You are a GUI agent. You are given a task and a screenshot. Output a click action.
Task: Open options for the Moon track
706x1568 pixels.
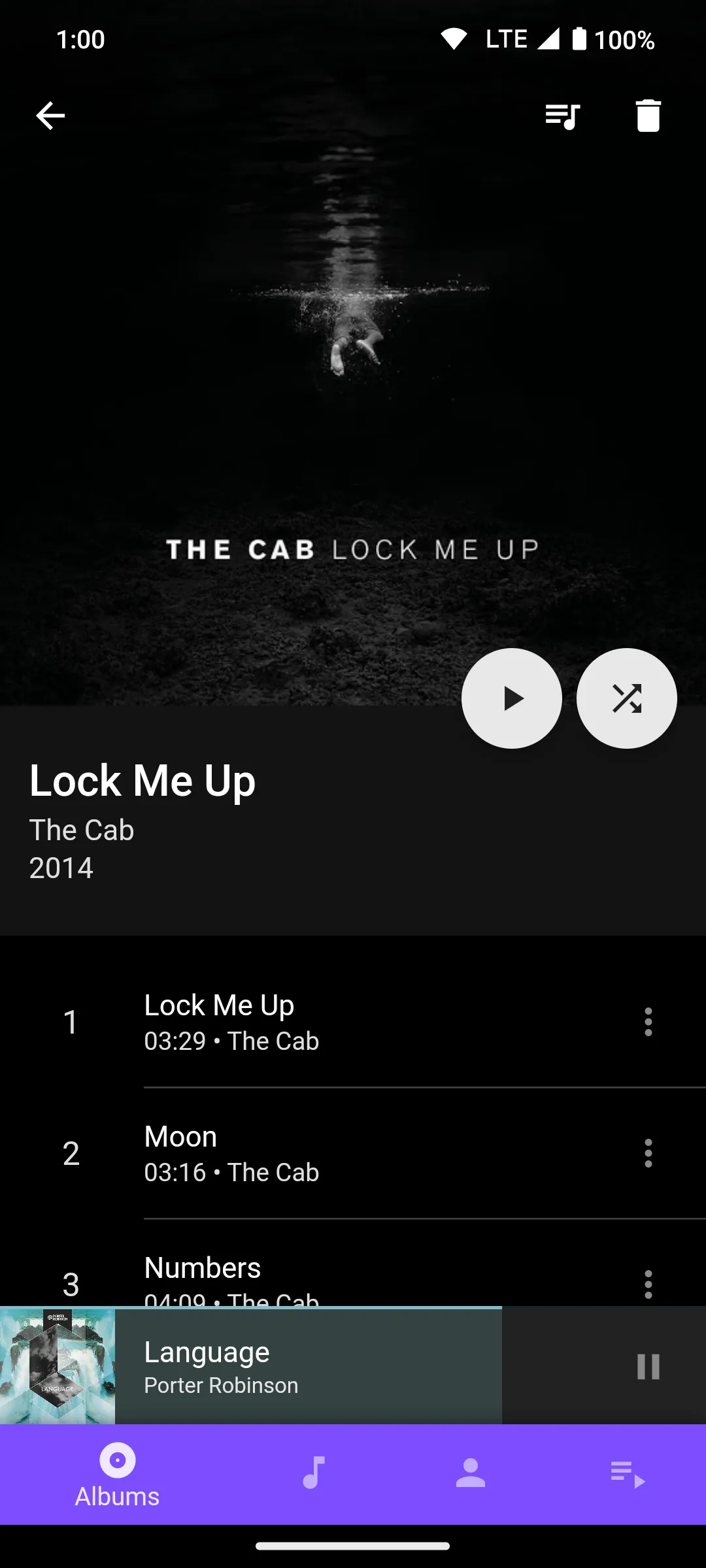[x=648, y=1153]
